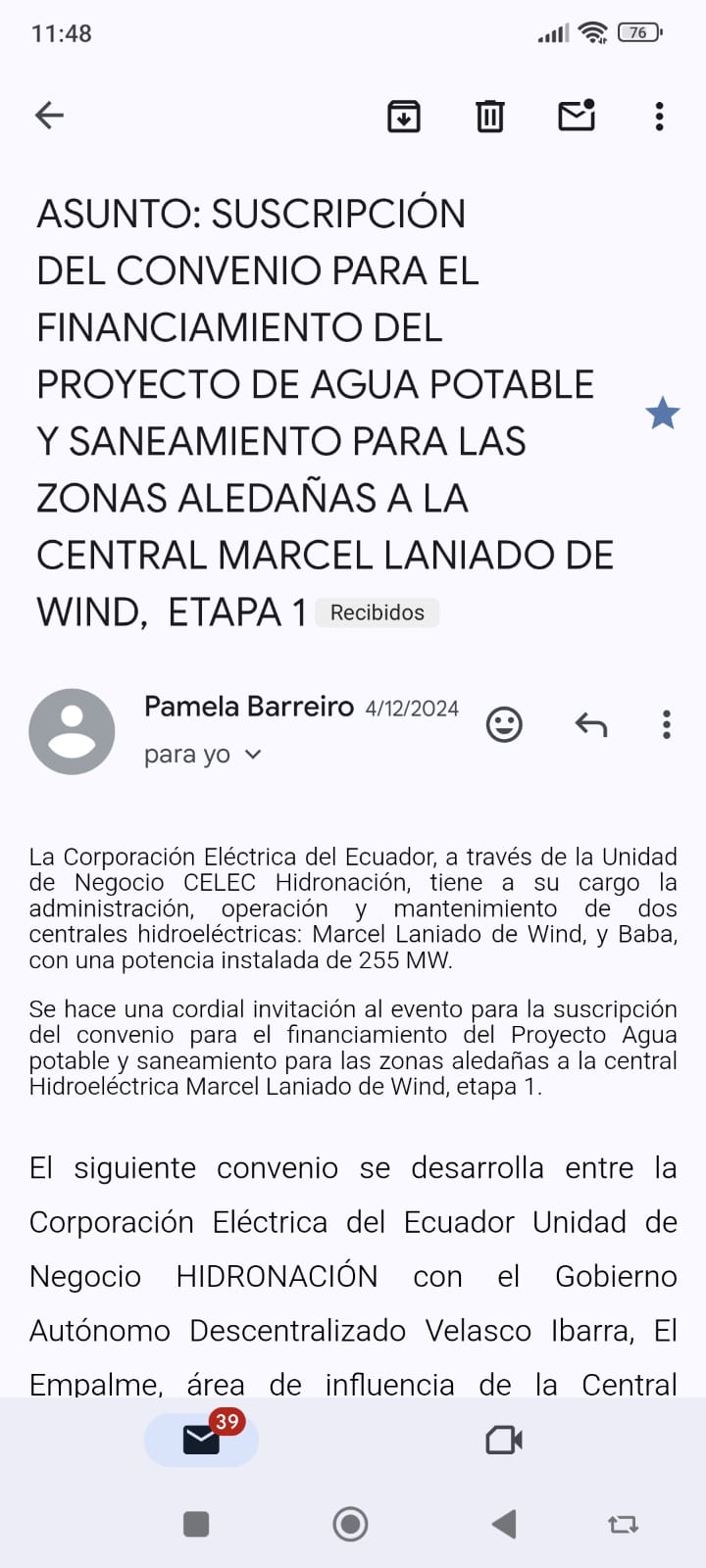Add an emoji reaction to the message
This screenshot has height=1568, width=706.
tap(504, 725)
